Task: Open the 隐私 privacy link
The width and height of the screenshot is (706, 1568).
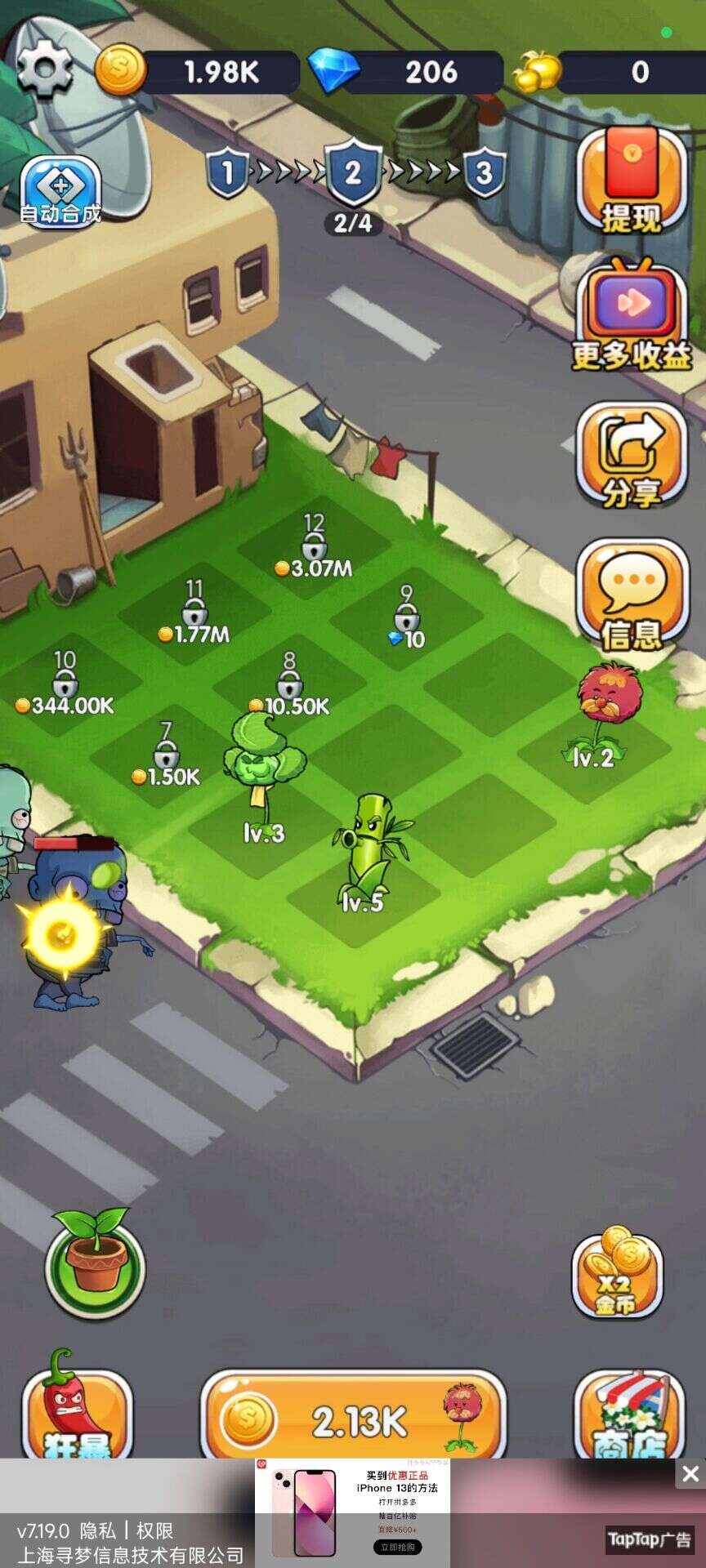Action: [x=97, y=1530]
